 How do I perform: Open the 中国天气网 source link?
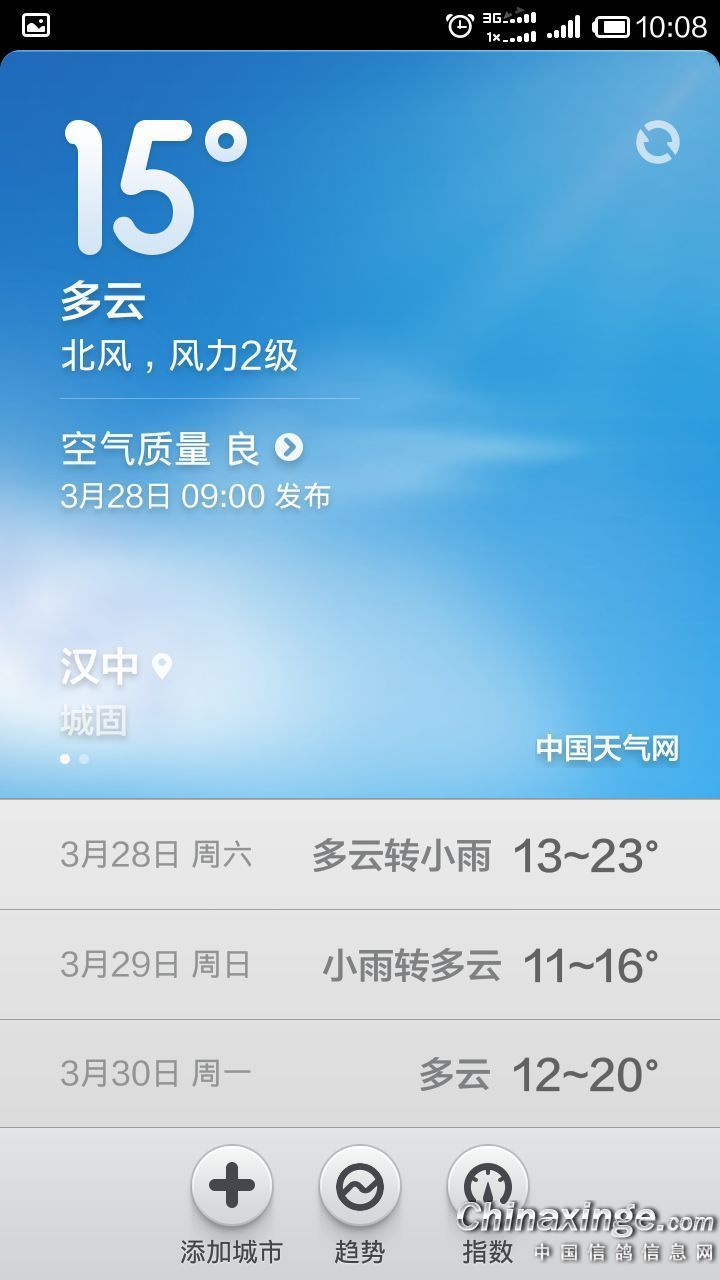click(607, 748)
